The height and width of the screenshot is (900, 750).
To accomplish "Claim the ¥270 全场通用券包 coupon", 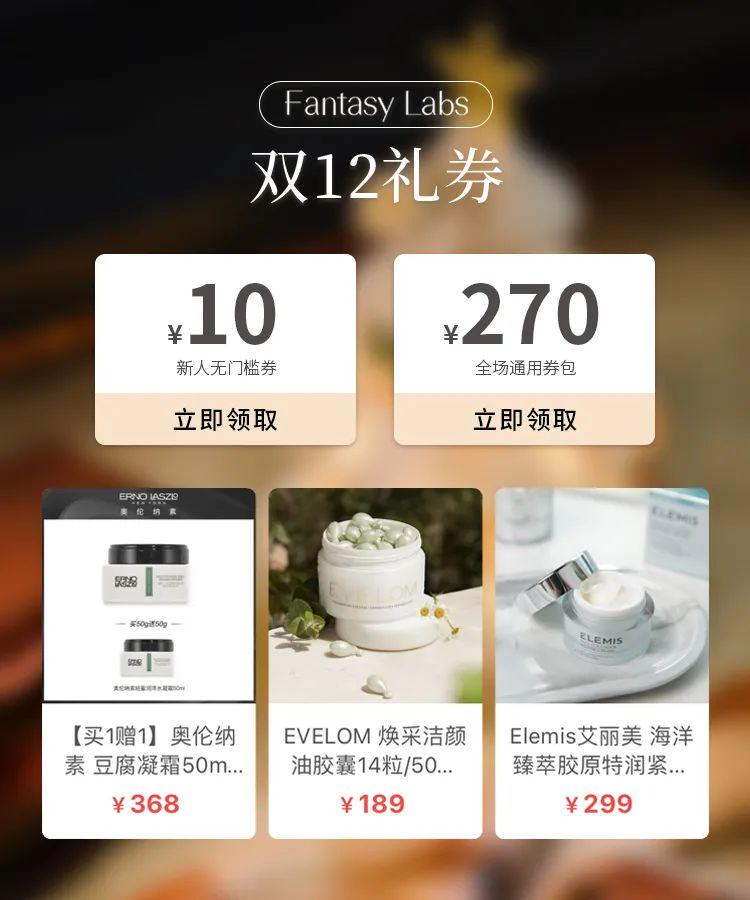I will pos(524,420).
